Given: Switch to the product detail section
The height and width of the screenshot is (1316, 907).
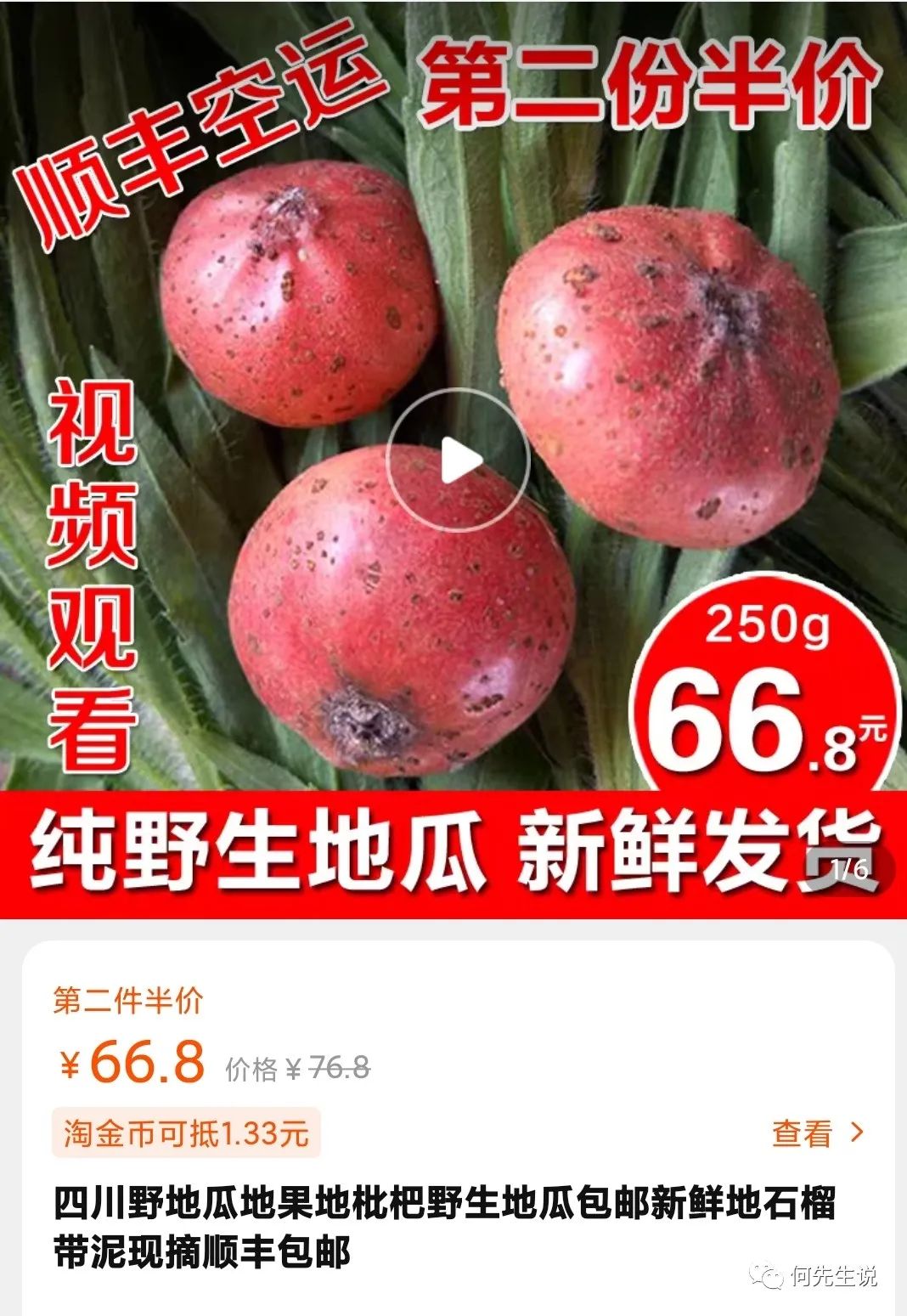Looking at the screenshot, I should click(x=442, y=1223).
